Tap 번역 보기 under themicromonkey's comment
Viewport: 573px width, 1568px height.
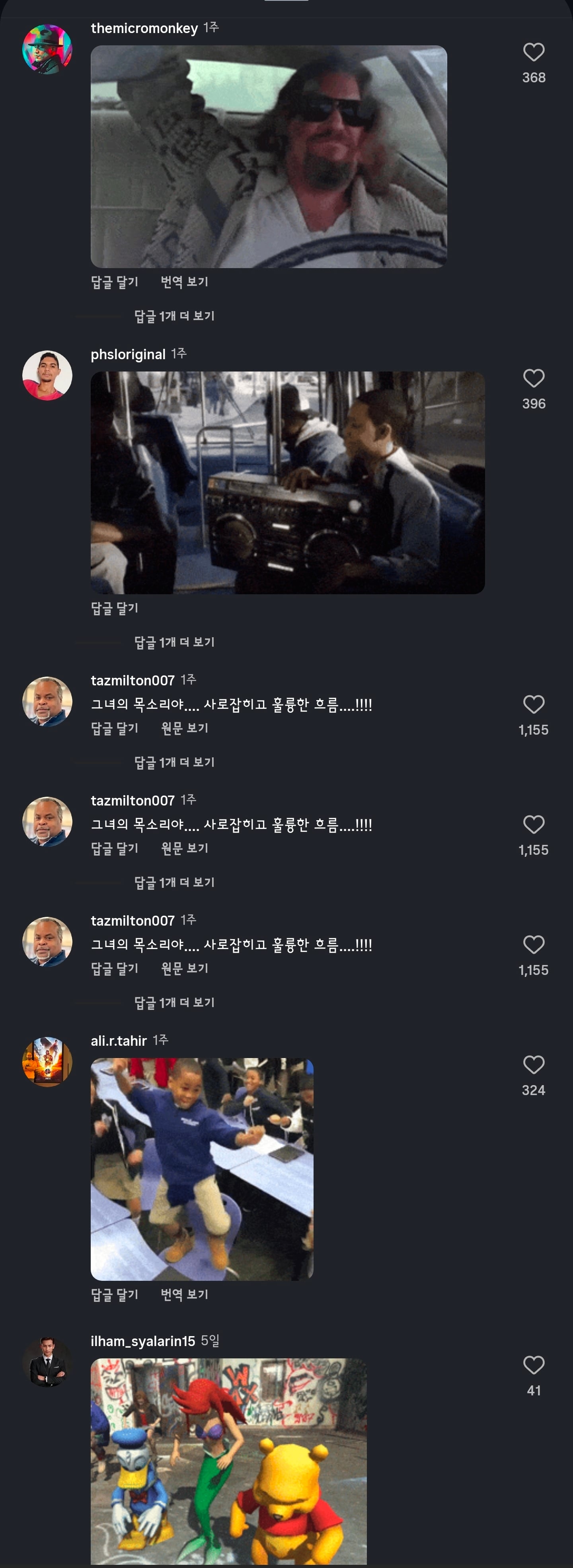(x=185, y=282)
